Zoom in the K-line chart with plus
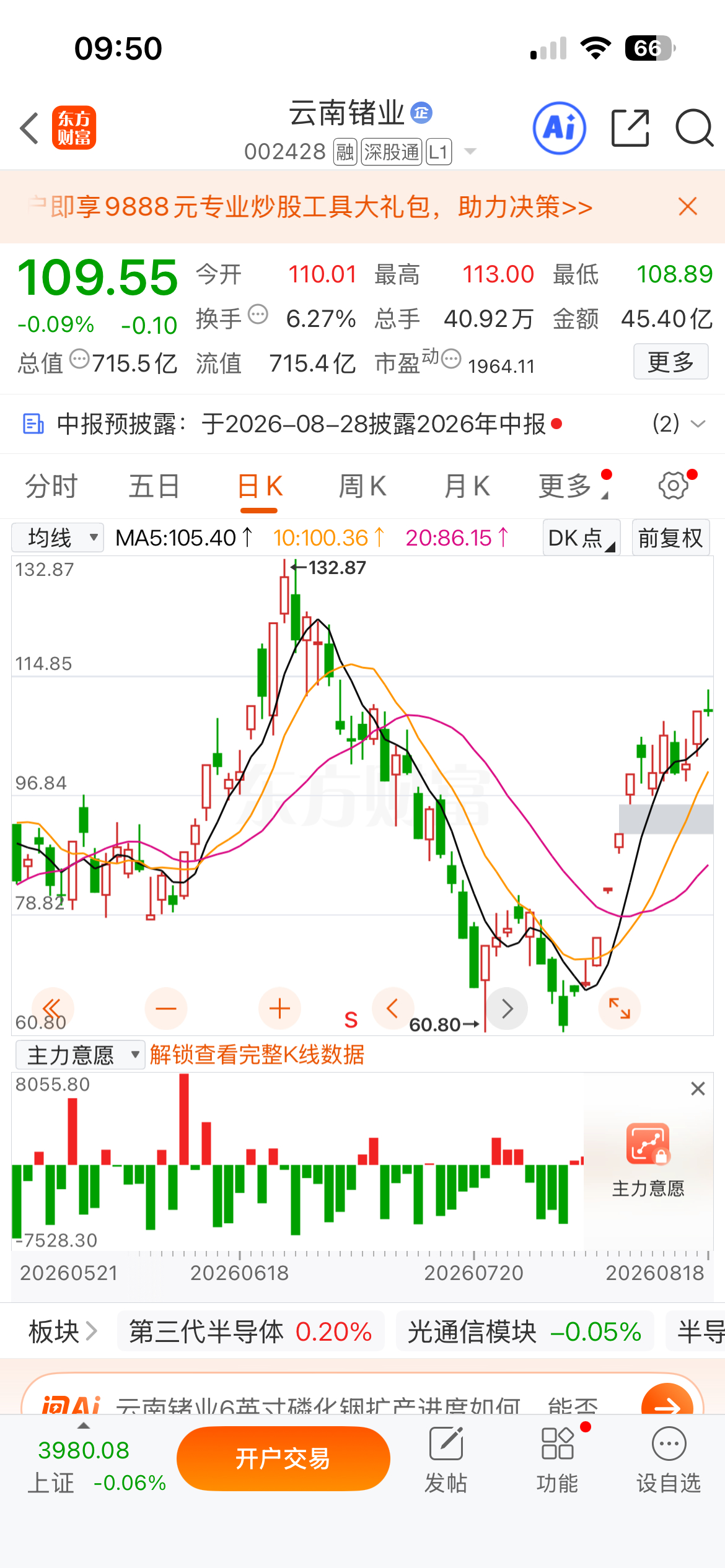 coord(279,1008)
